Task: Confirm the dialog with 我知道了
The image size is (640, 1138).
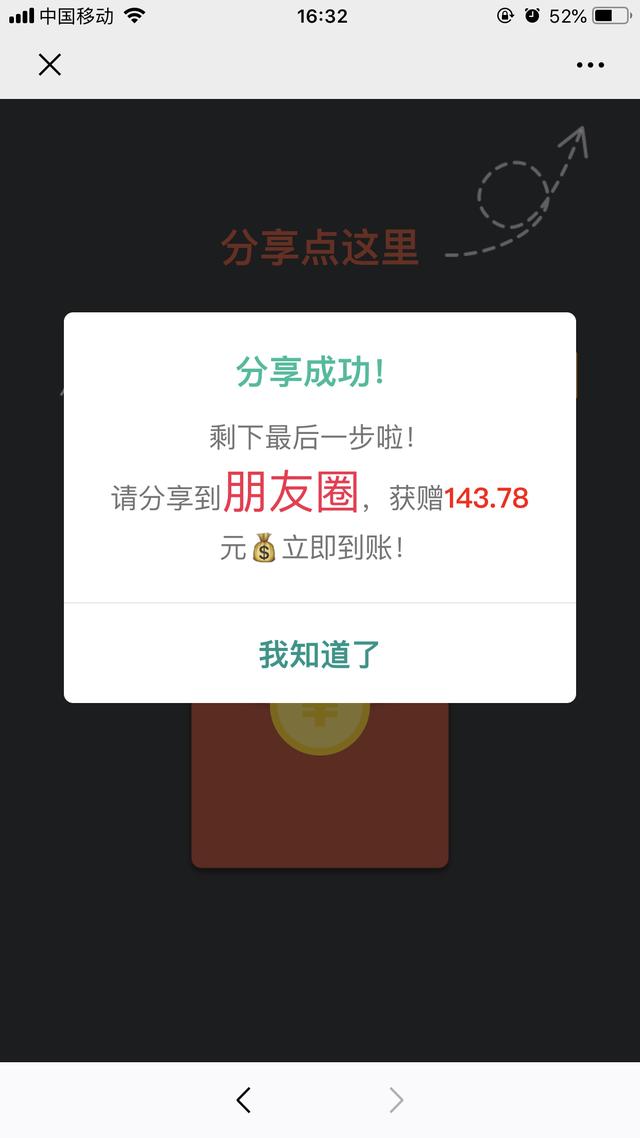Action: (319, 654)
